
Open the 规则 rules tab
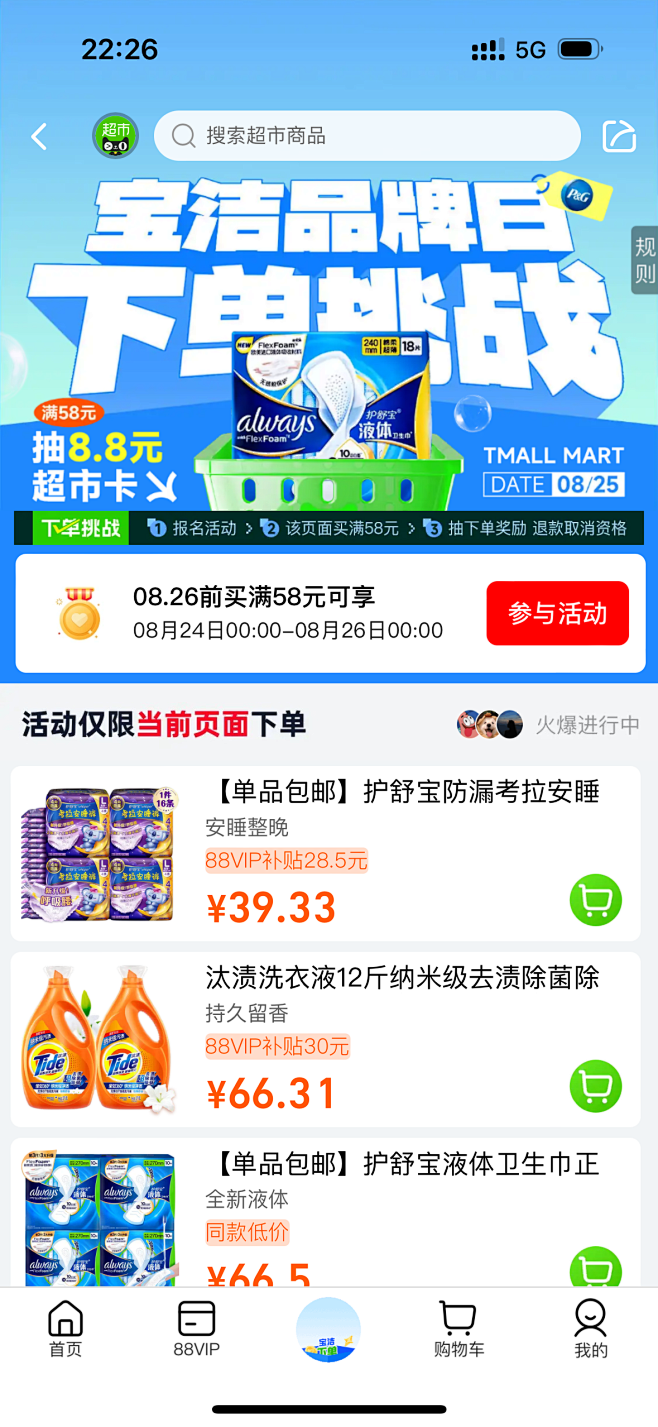tap(645, 260)
